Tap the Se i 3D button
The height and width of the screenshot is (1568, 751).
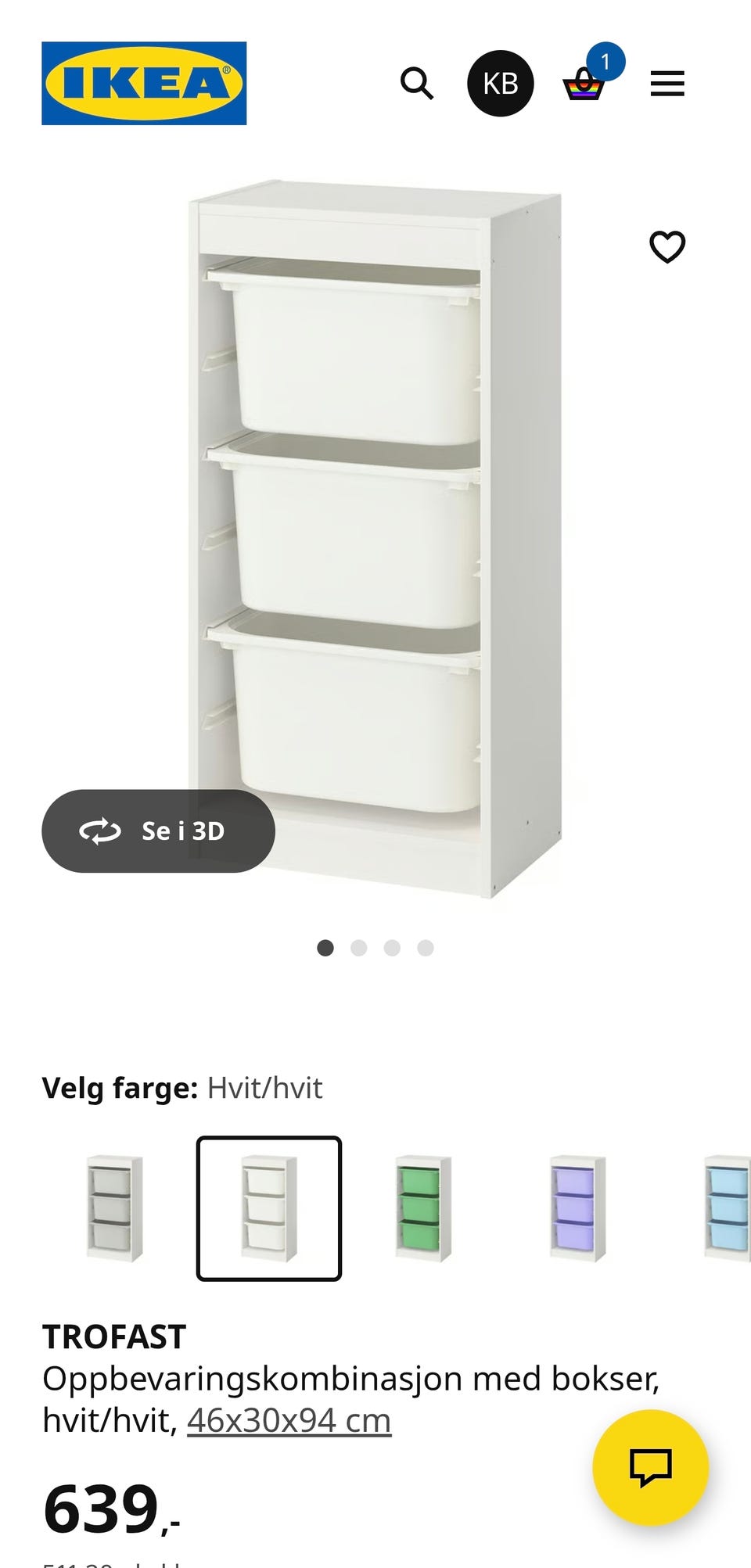click(158, 831)
